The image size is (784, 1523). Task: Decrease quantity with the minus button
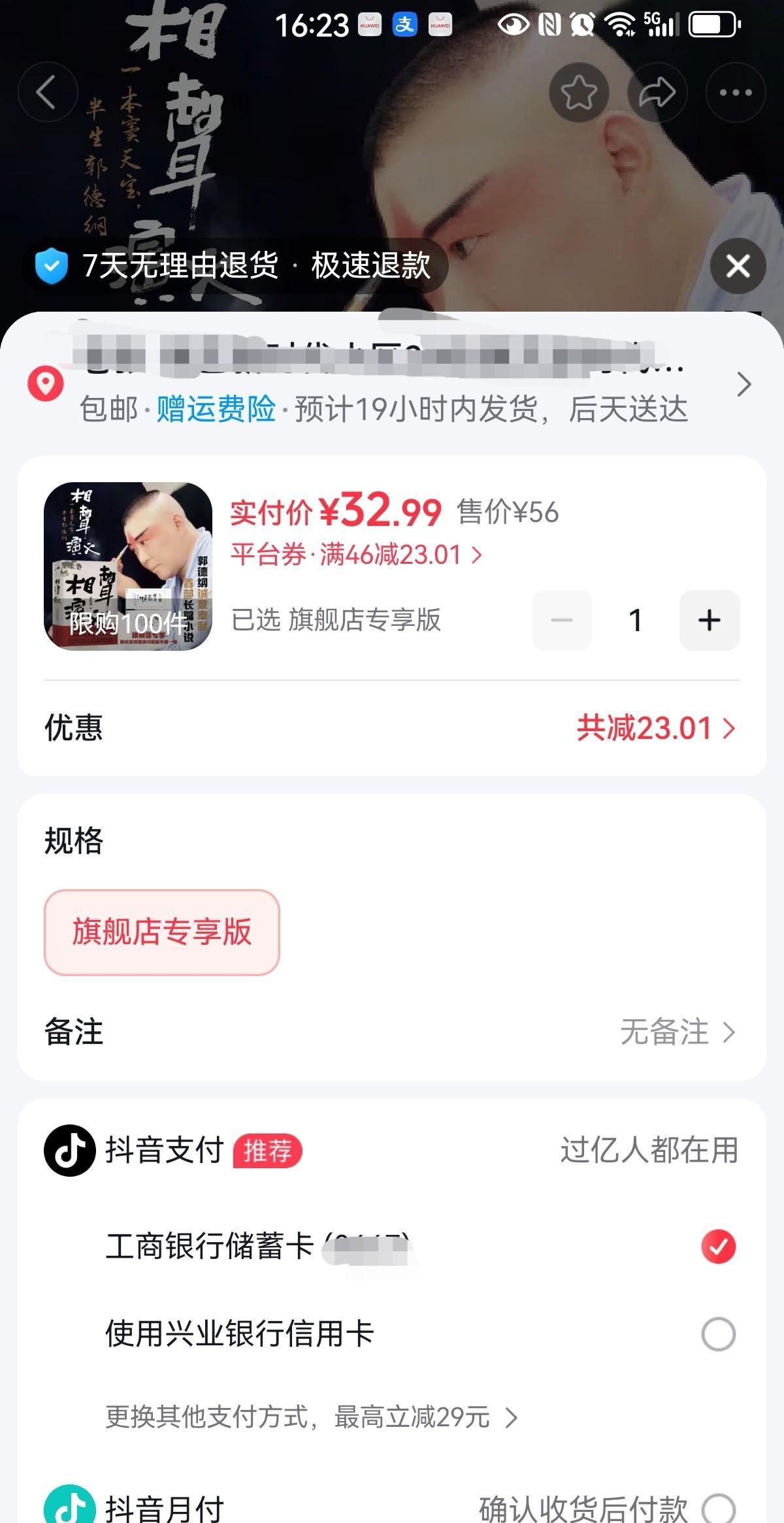point(562,620)
